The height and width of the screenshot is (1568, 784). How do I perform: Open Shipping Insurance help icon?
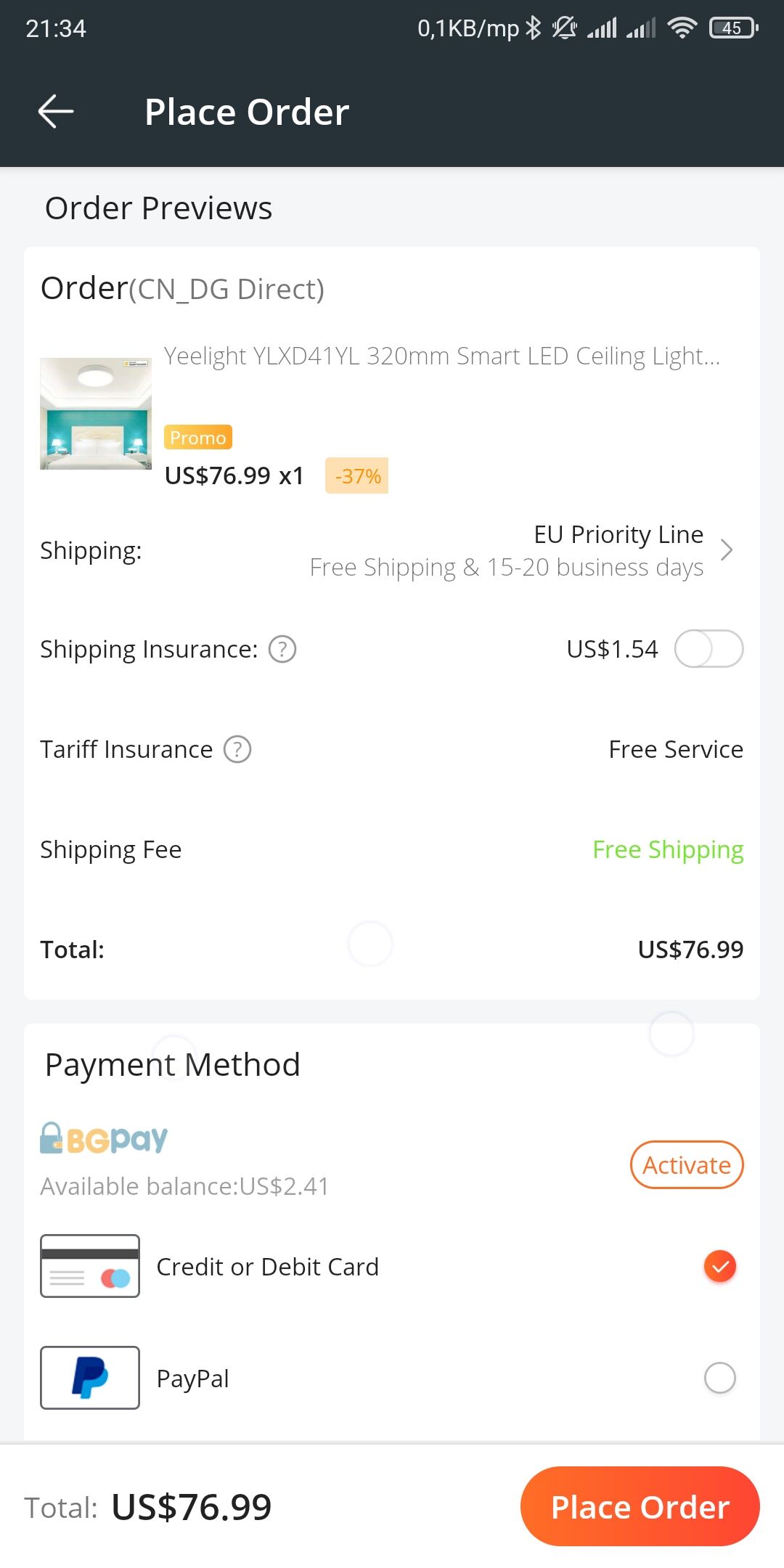[x=282, y=649]
